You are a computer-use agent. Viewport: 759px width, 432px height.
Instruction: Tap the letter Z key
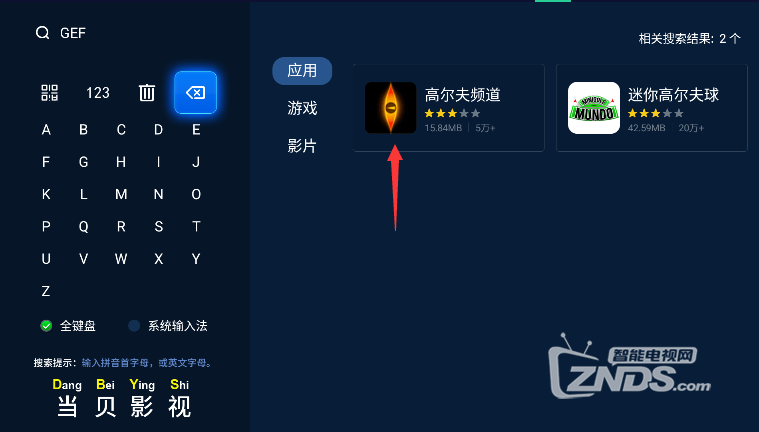pos(46,292)
